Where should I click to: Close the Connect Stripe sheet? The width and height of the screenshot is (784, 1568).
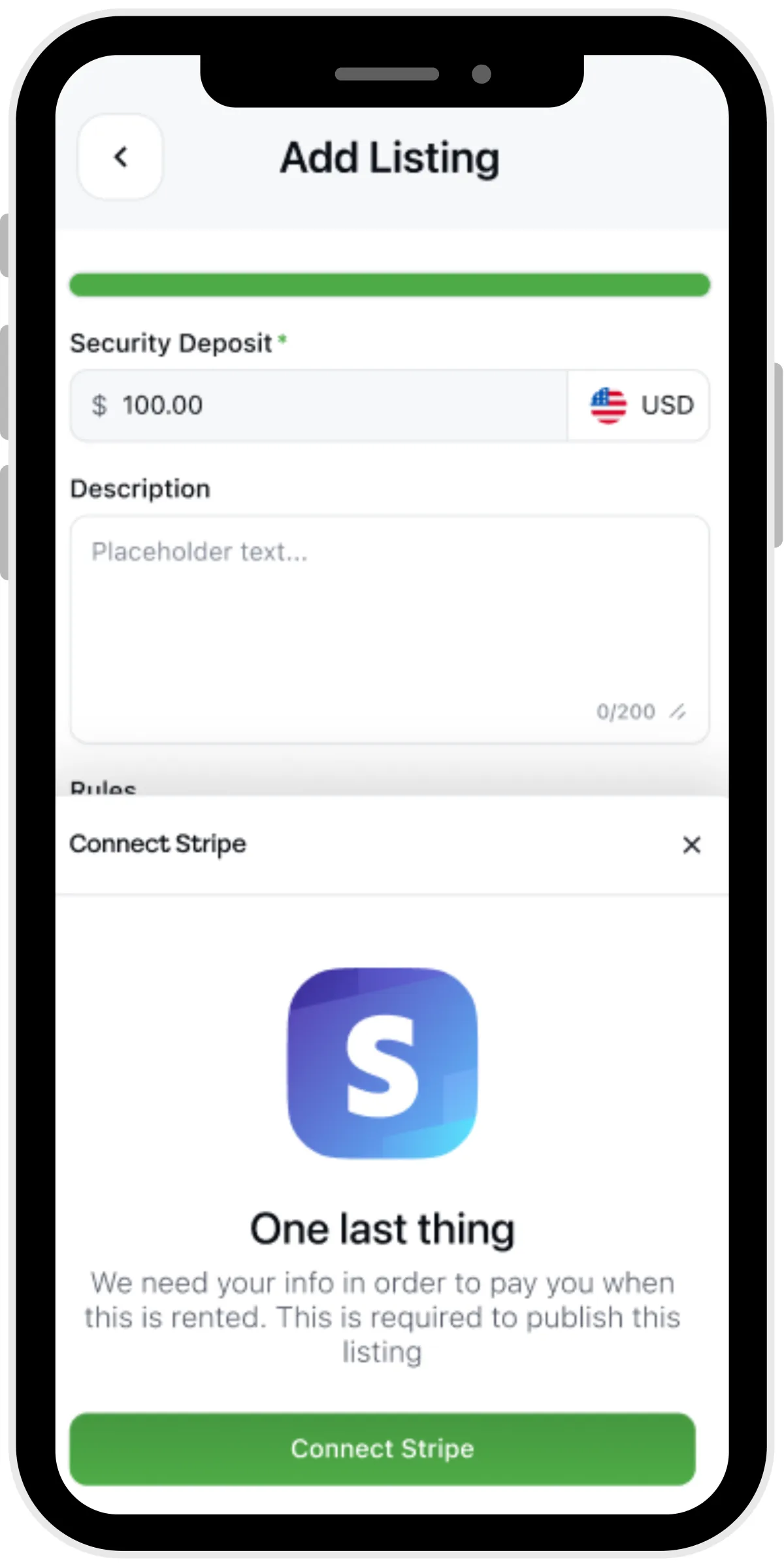point(691,845)
